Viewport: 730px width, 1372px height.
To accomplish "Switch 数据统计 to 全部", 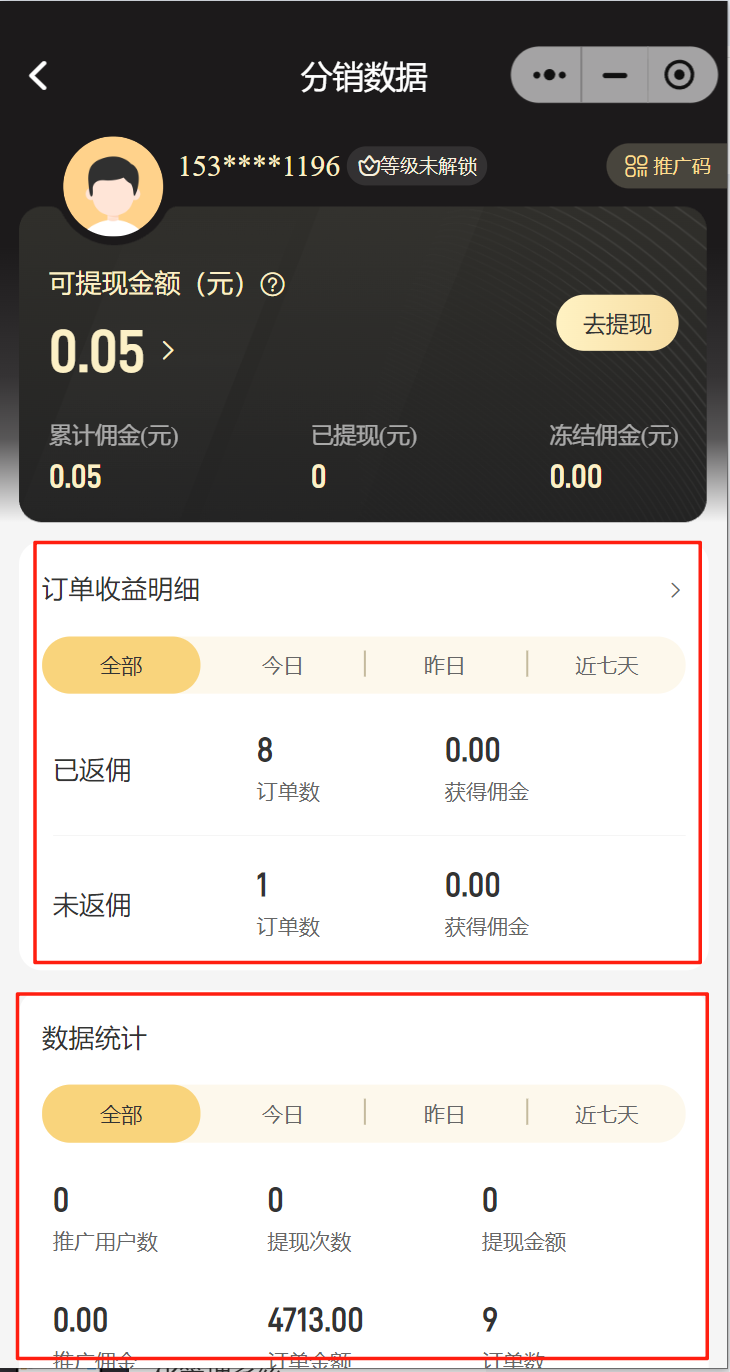I will [x=121, y=1114].
